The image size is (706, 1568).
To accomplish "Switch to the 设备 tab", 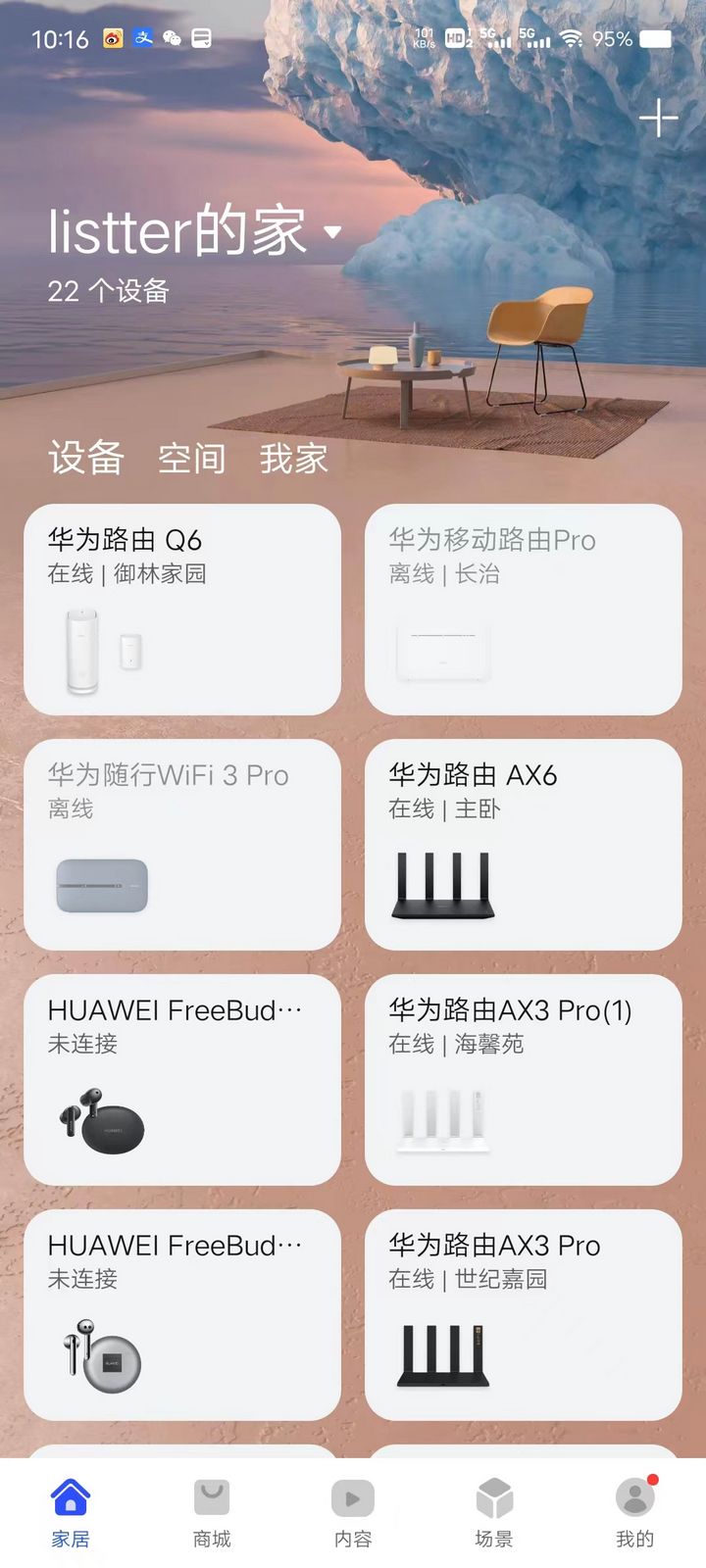I will tap(86, 458).
